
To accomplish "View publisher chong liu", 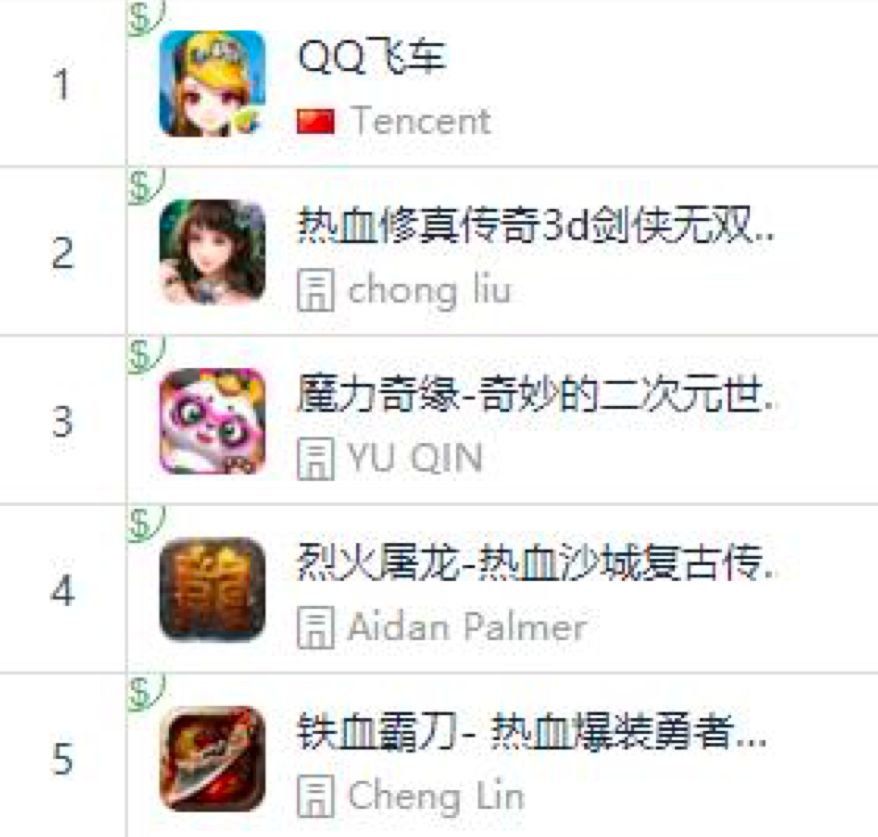I will pos(429,290).
